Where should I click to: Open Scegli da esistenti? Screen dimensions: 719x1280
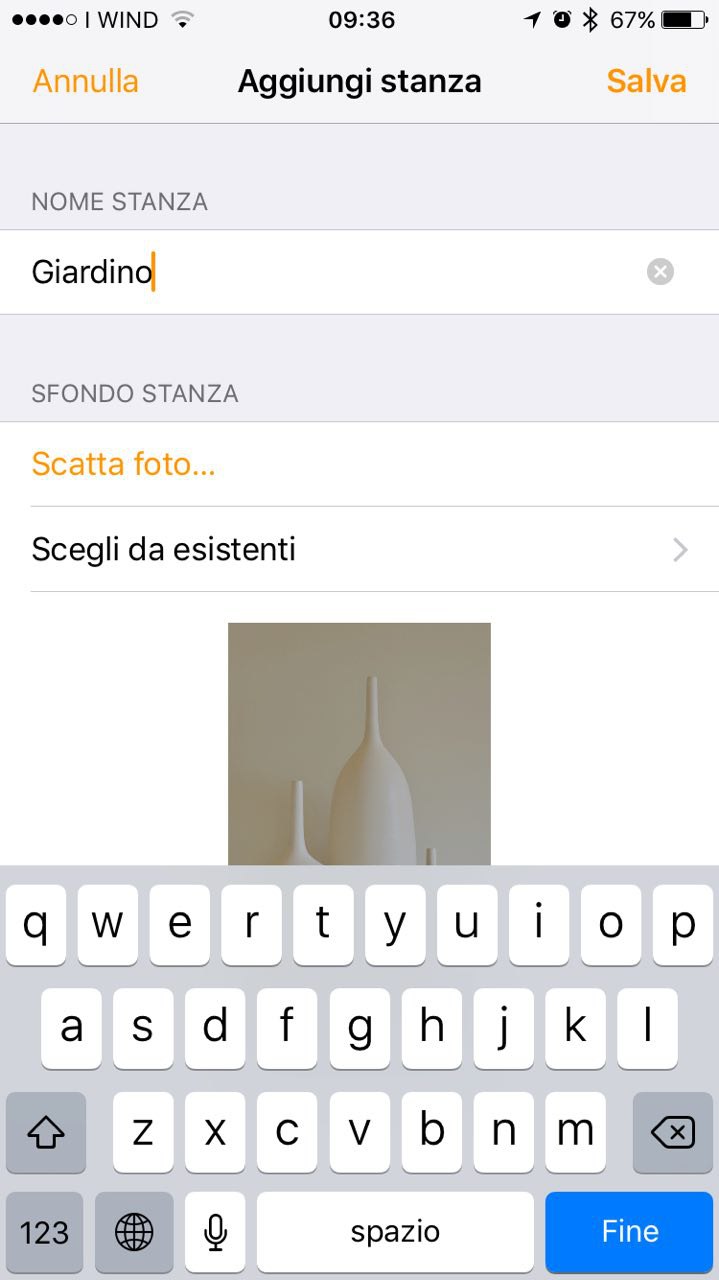(360, 549)
